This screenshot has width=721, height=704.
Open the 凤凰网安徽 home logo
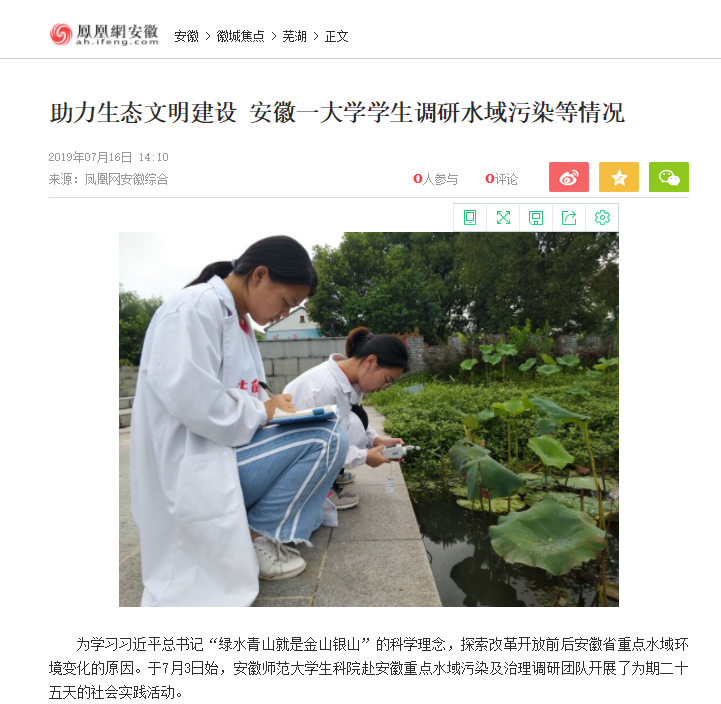coord(104,34)
